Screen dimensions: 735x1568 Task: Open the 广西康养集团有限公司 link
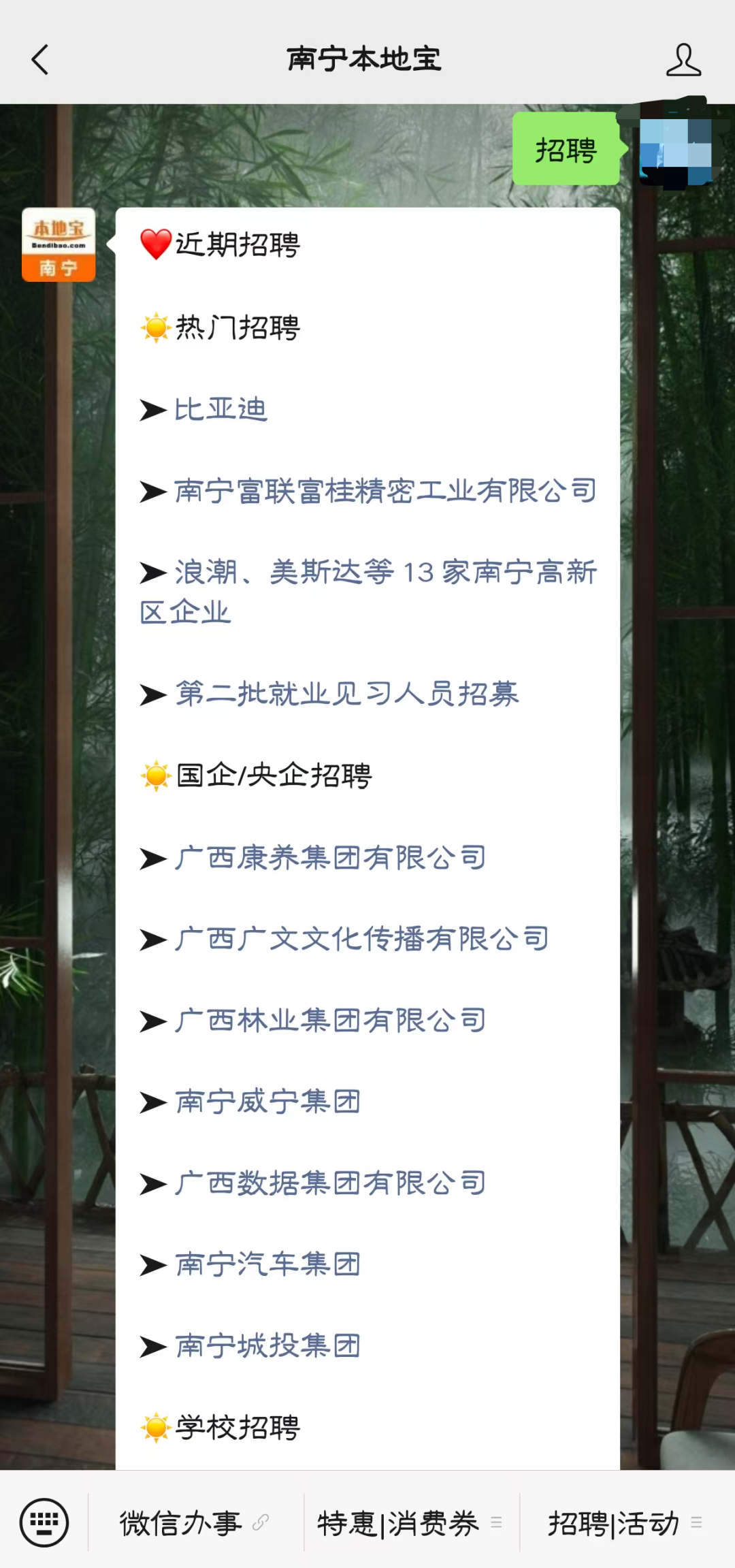[x=331, y=857]
